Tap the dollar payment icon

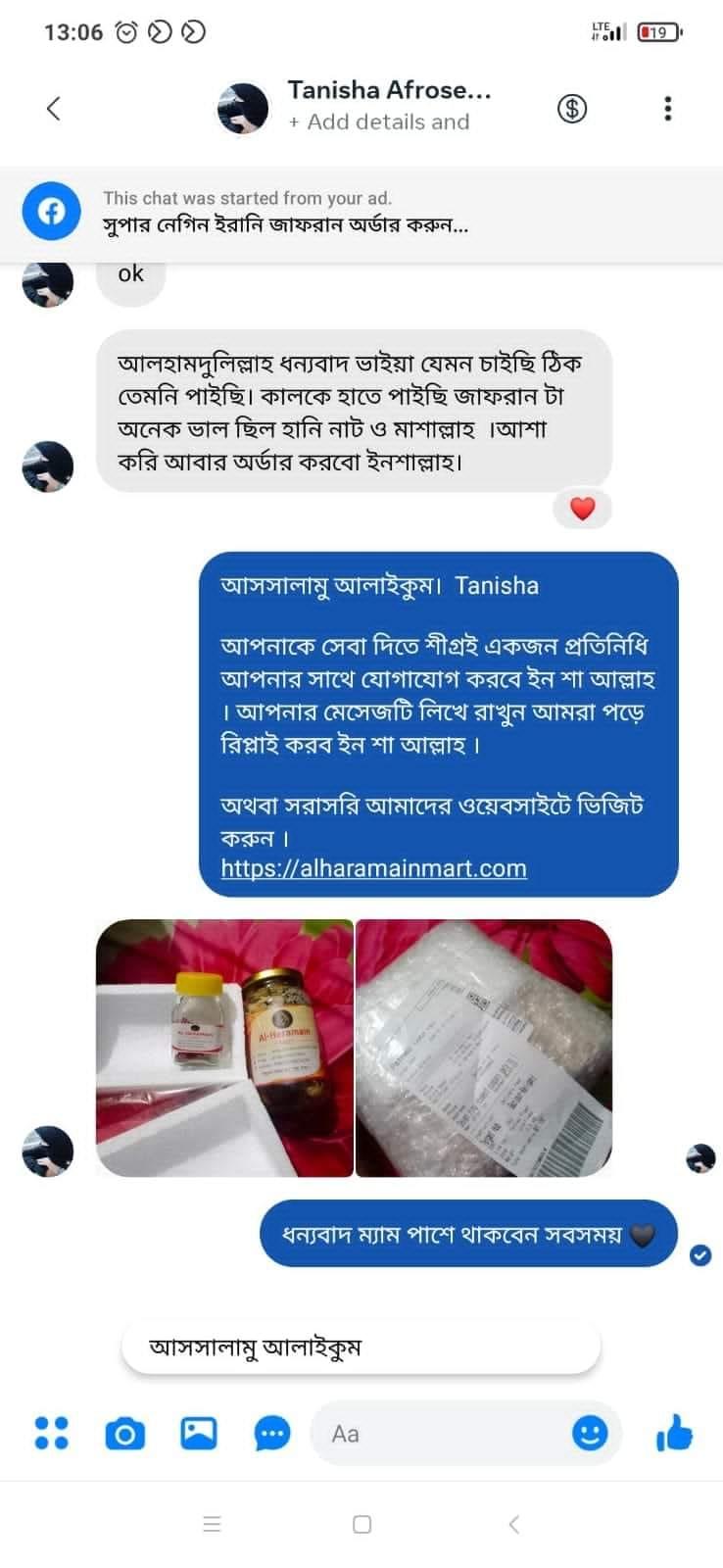(572, 108)
